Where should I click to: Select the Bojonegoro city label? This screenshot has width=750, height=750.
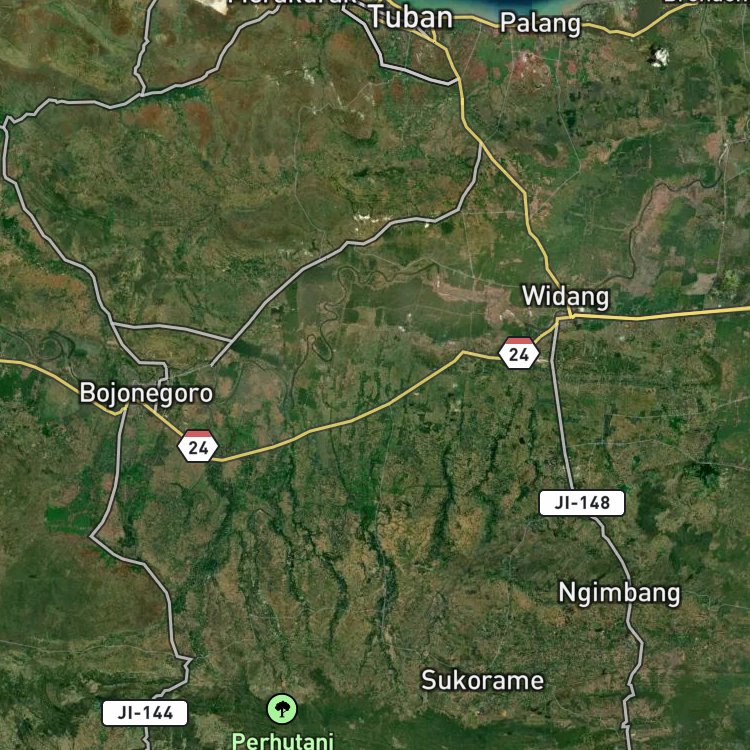coord(146,393)
